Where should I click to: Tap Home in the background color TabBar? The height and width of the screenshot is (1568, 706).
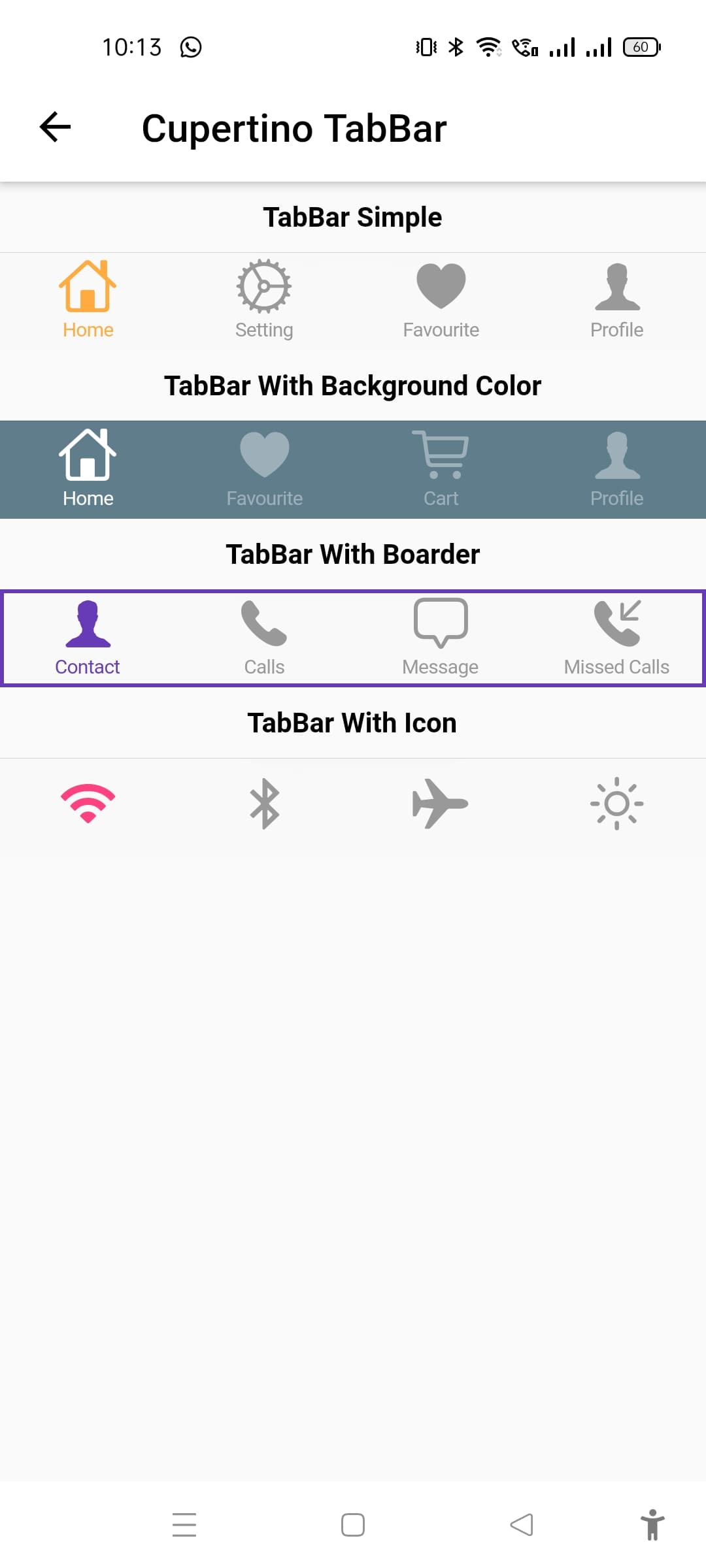pos(88,469)
